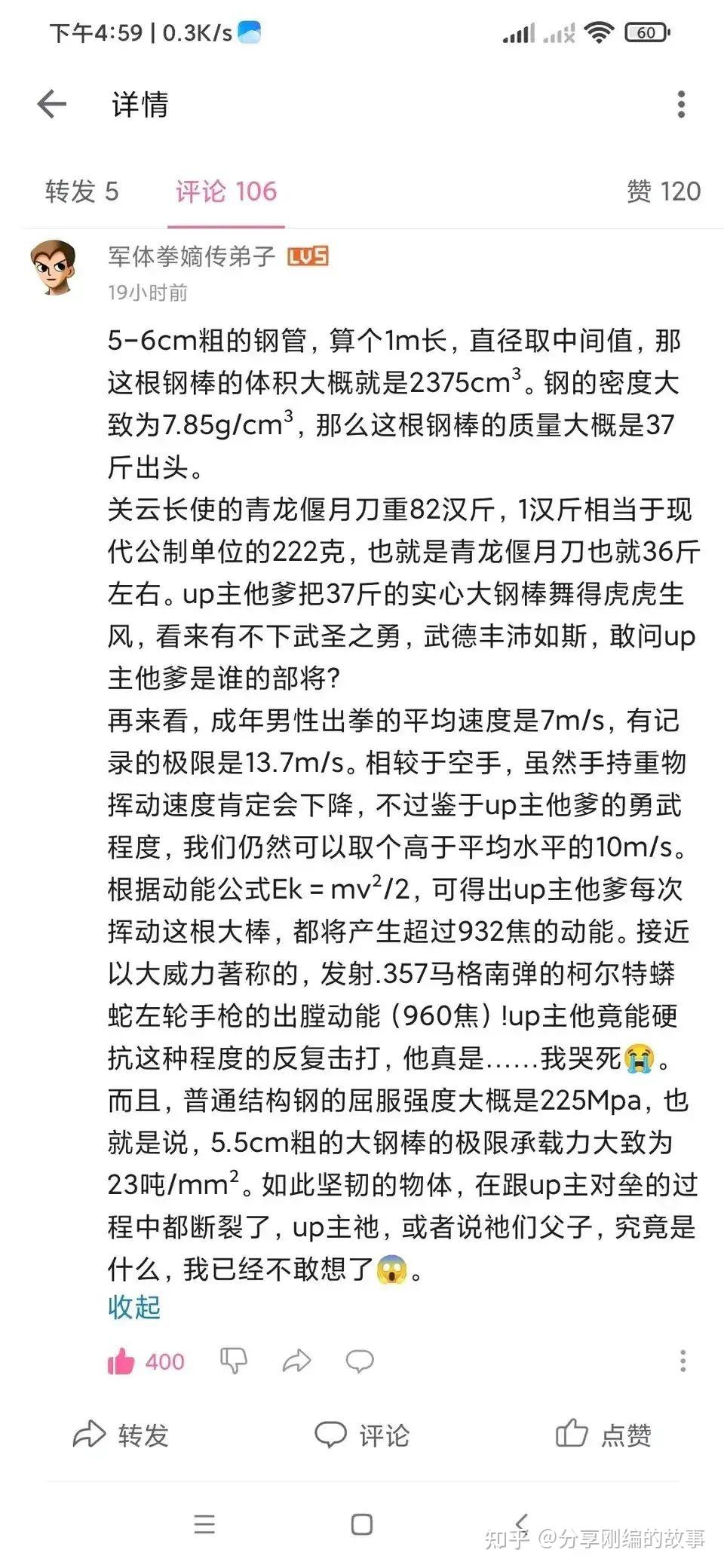Tap the bottom 点赞 button

603,1435
